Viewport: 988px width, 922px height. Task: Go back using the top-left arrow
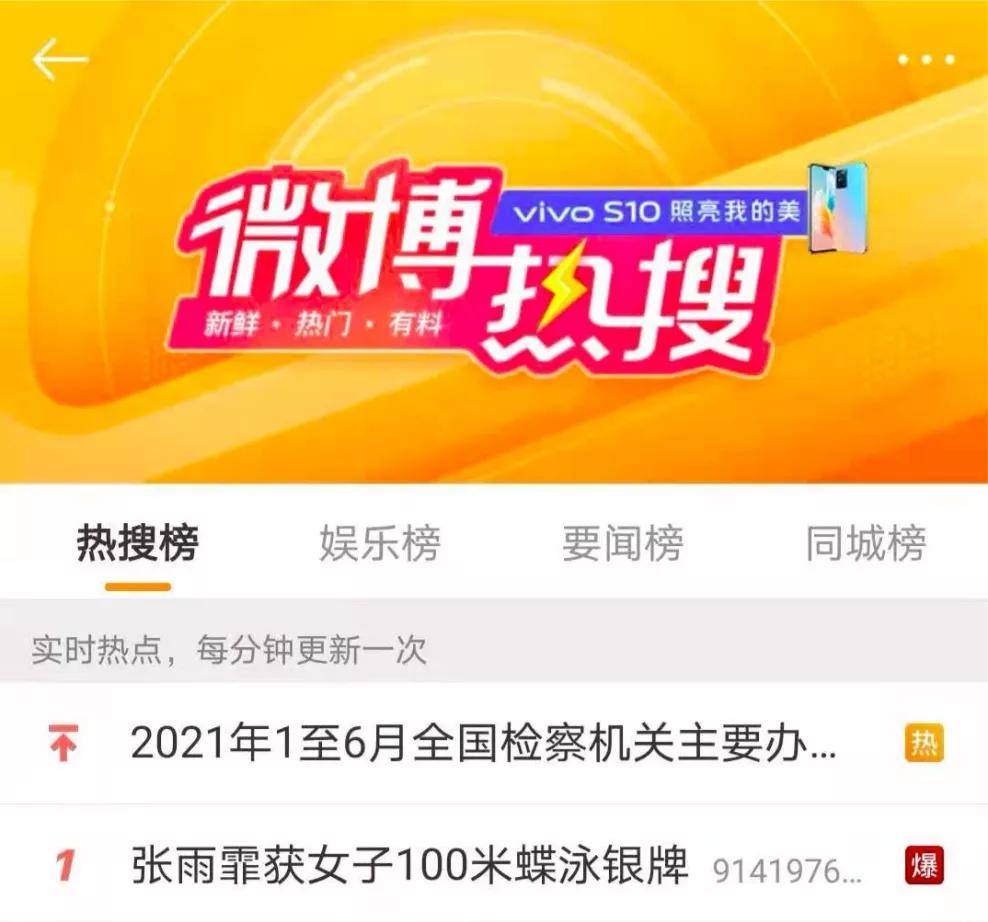[x=60, y=61]
